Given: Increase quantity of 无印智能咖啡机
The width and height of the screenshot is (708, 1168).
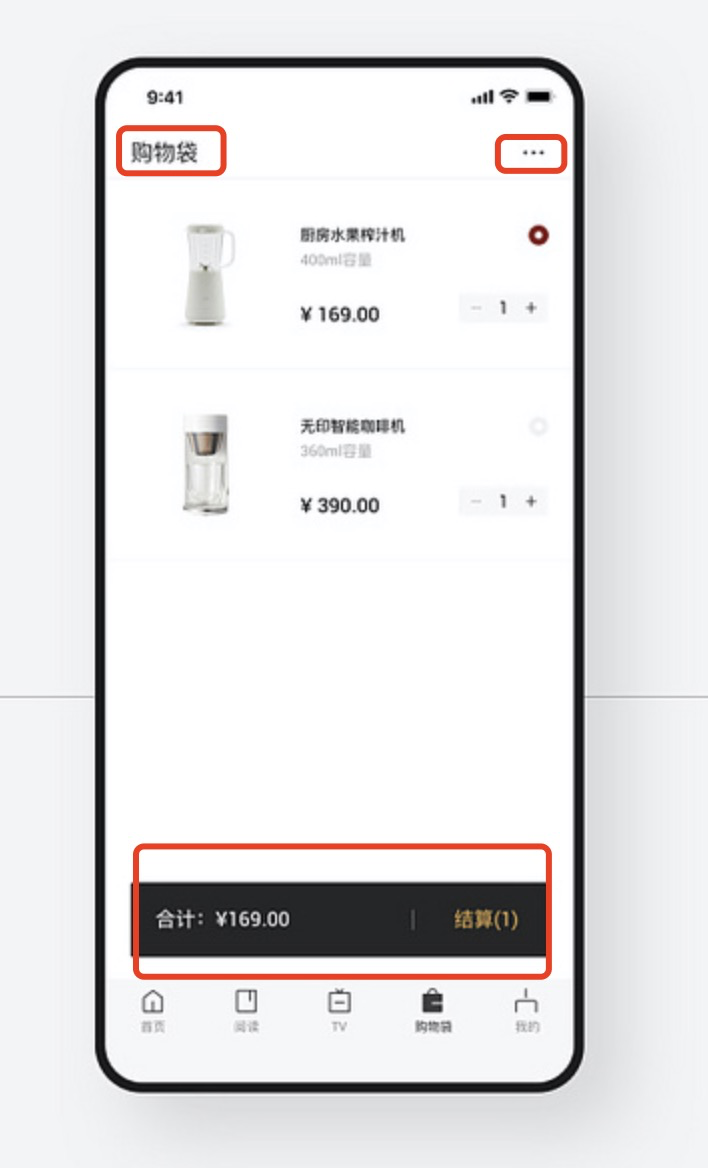Looking at the screenshot, I should [531, 501].
